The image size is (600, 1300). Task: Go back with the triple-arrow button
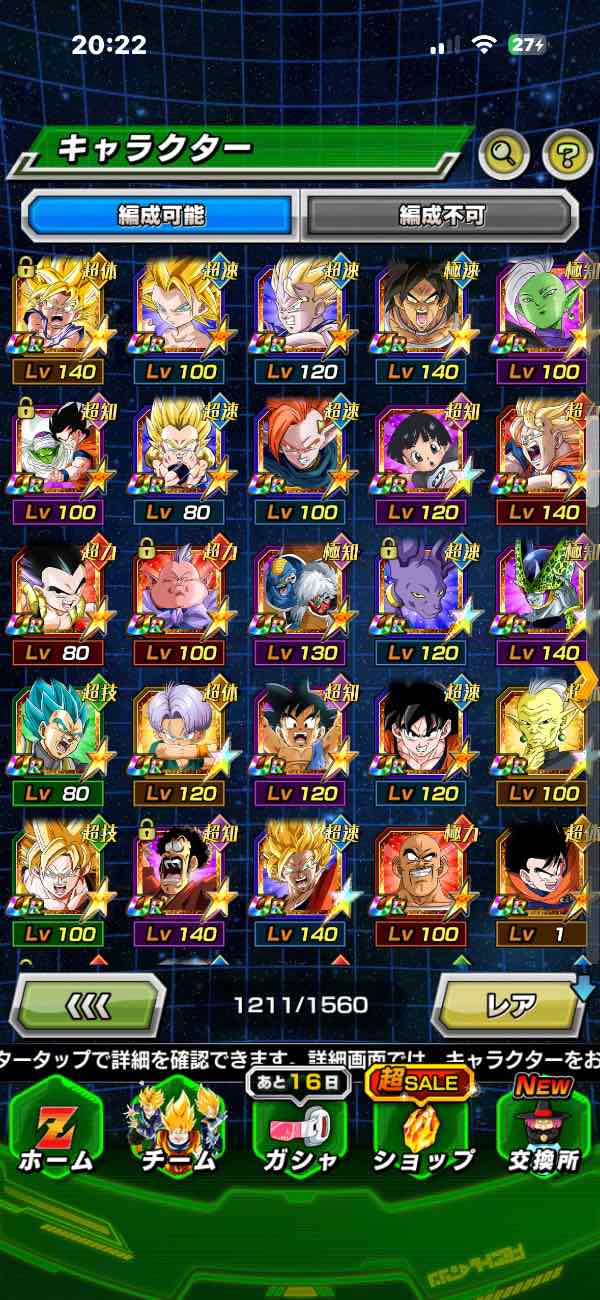(x=87, y=1004)
